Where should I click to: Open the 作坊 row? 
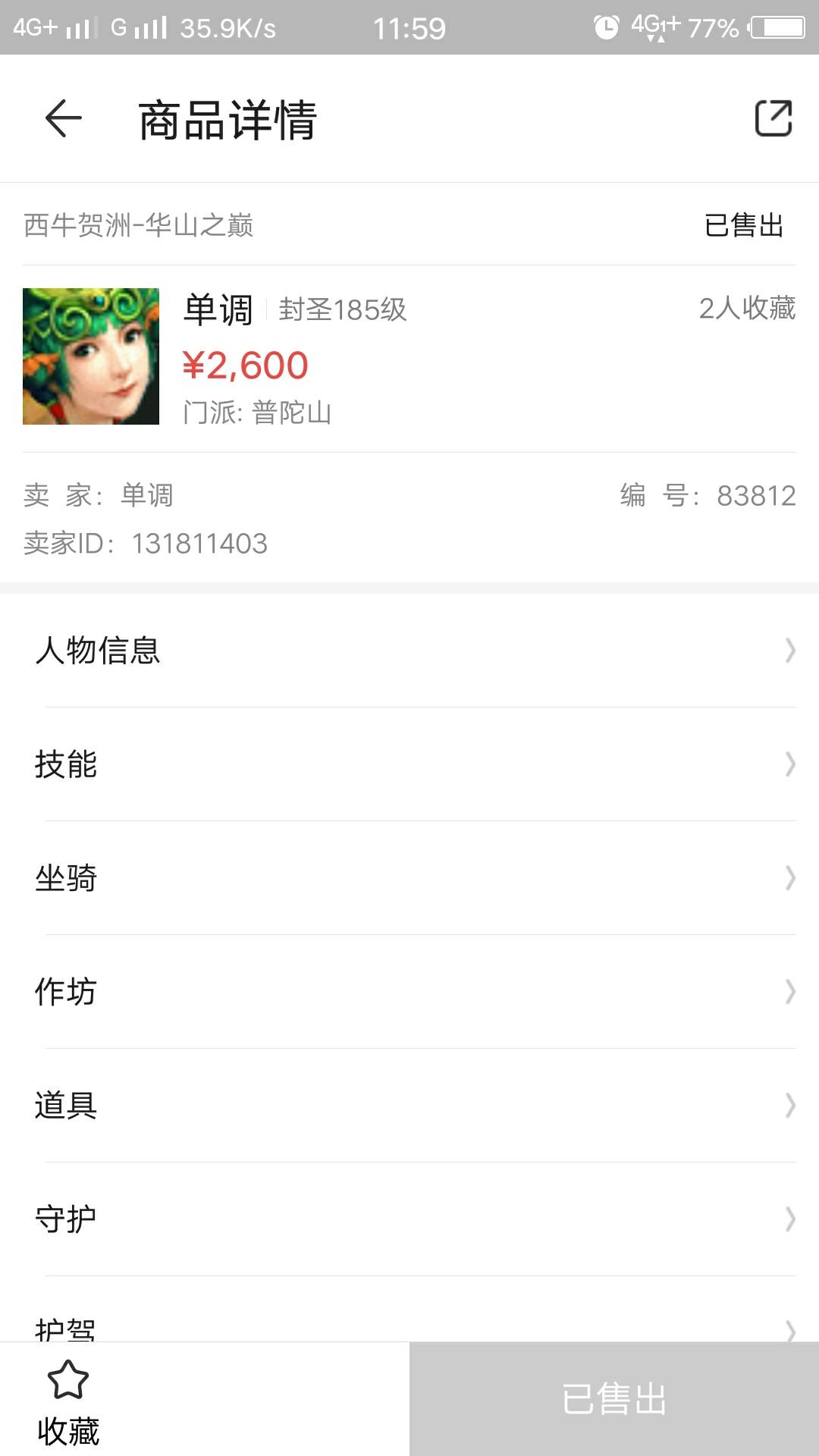point(409,992)
